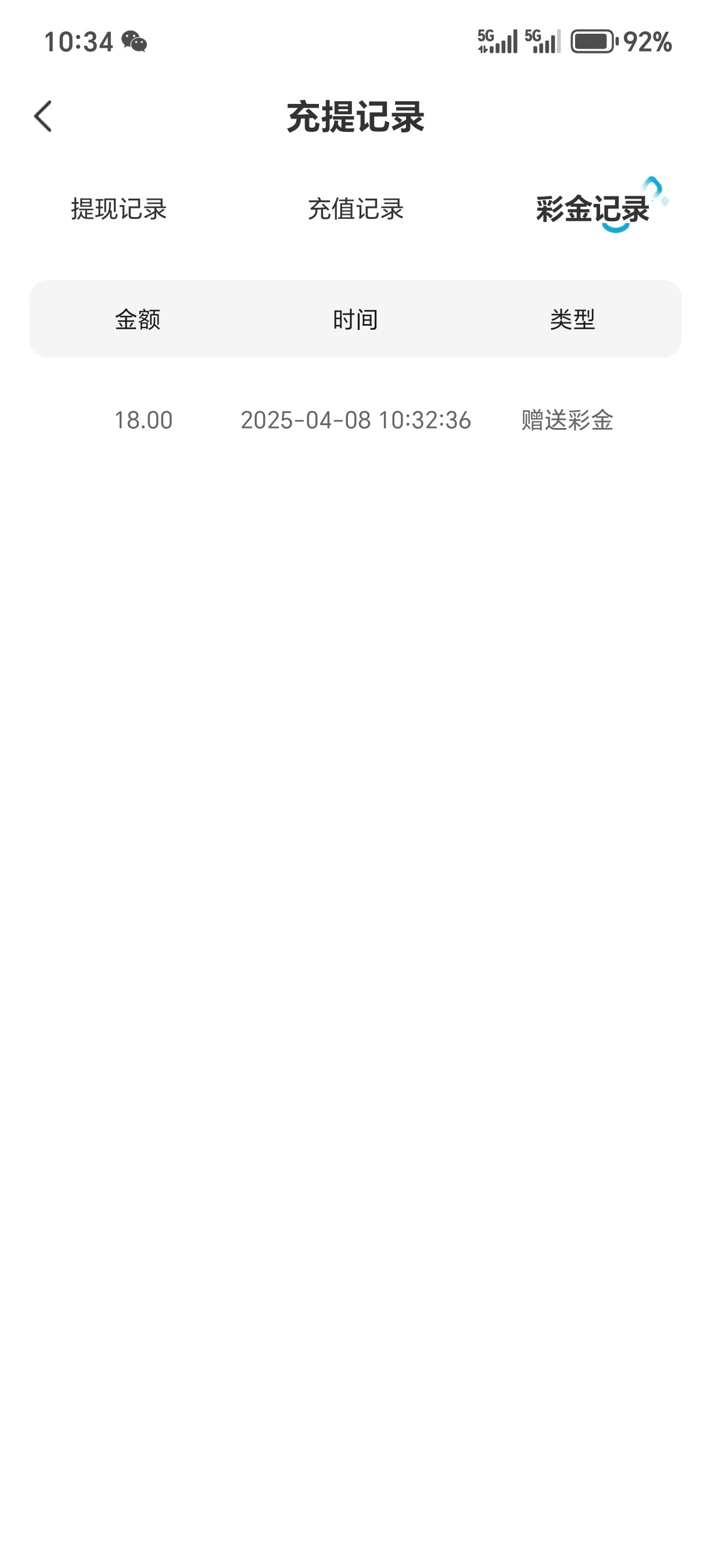Screen dimensions: 711x1568
Task: Select the 彩金记录 tab
Action: (x=592, y=209)
